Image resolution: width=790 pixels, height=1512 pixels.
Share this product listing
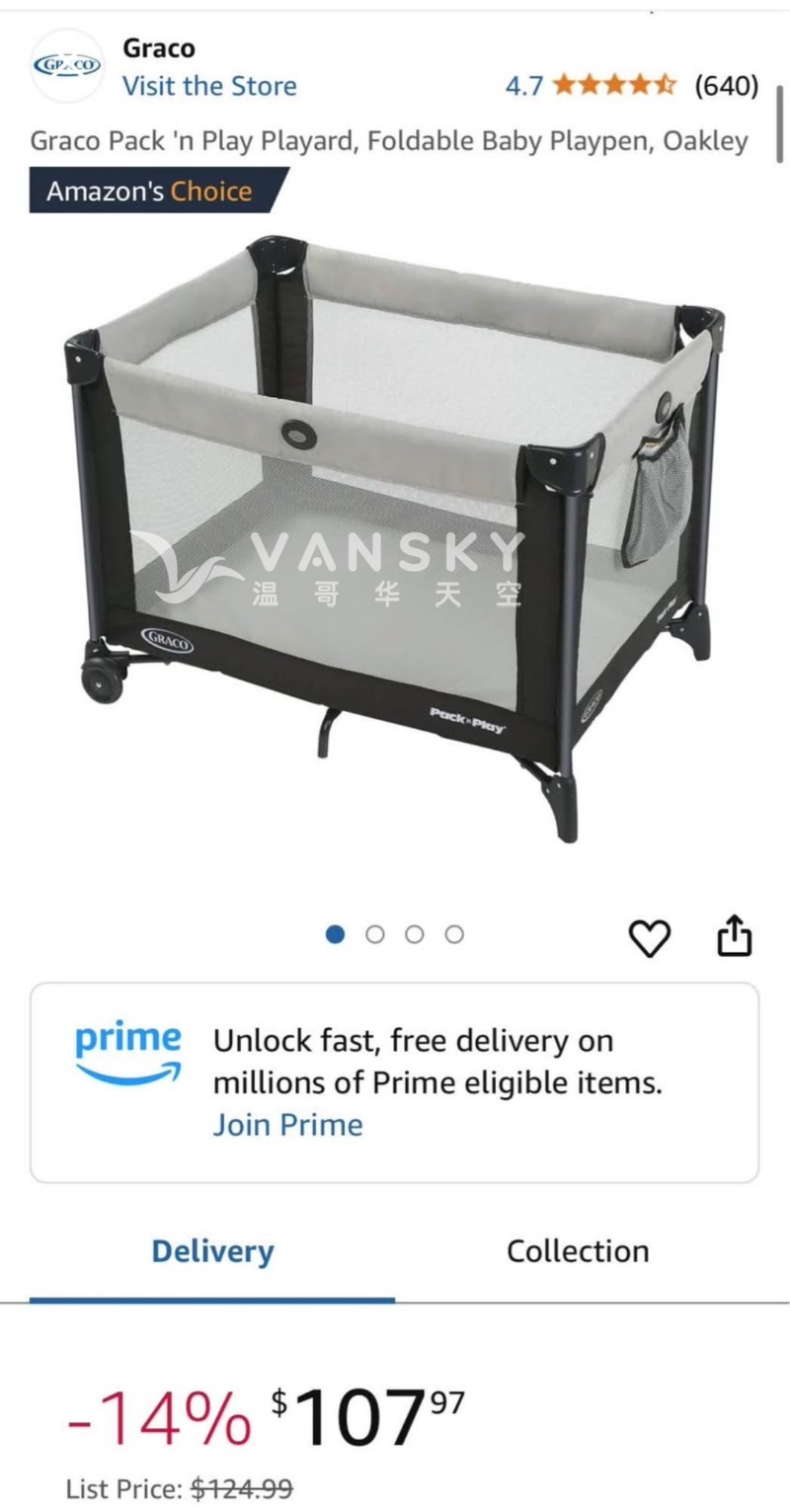pos(734,936)
